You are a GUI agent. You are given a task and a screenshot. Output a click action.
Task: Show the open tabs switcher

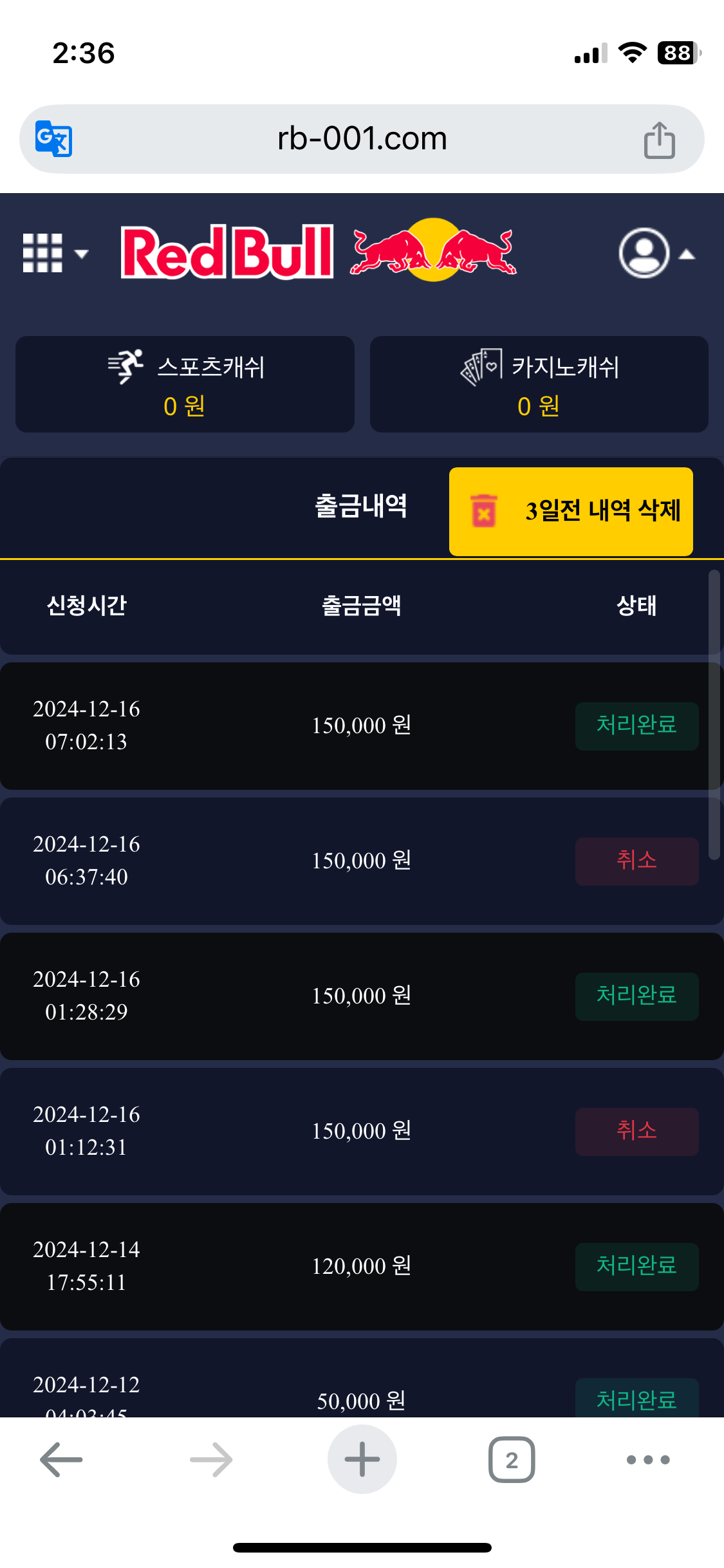tap(512, 1459)
